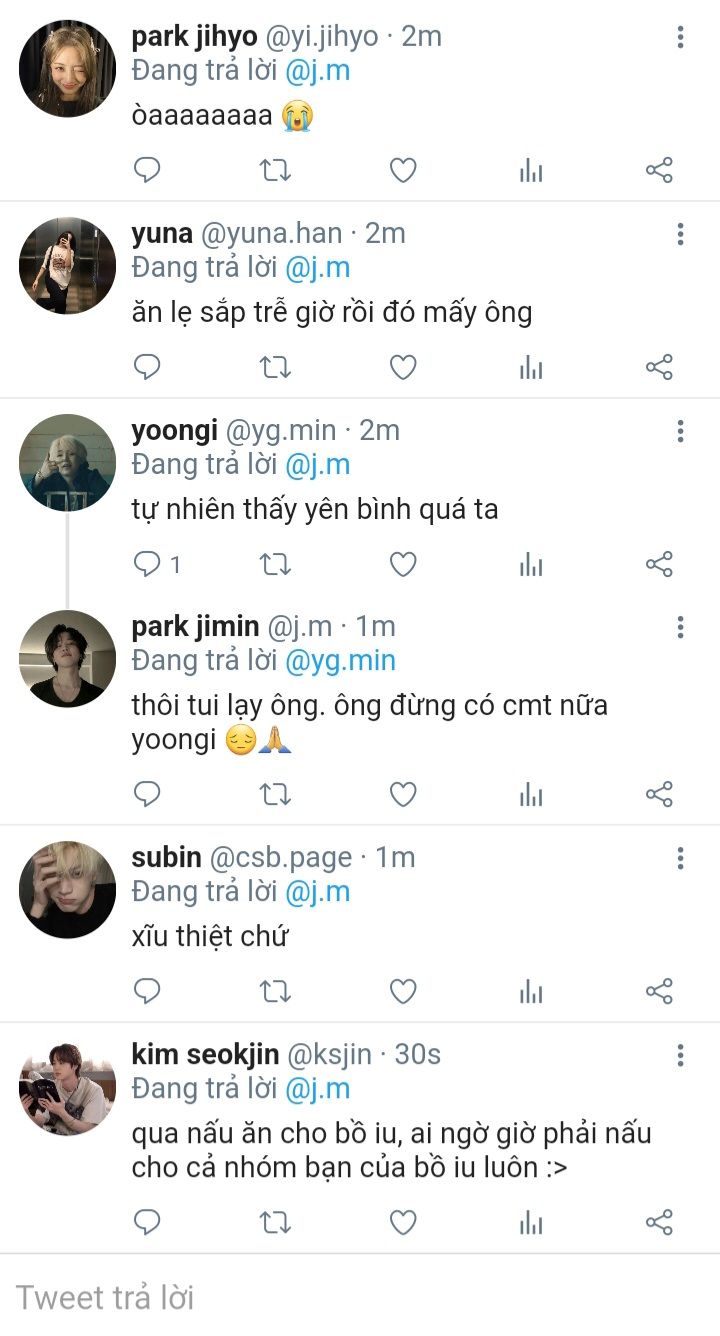Share kim seokjin's reply
720x1336 pixels.
(659, 1222)
